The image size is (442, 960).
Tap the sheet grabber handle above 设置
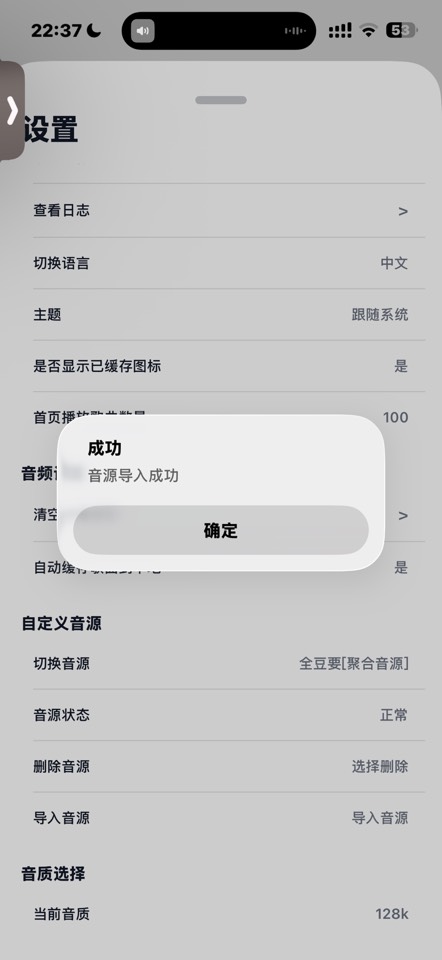(221, 100)
